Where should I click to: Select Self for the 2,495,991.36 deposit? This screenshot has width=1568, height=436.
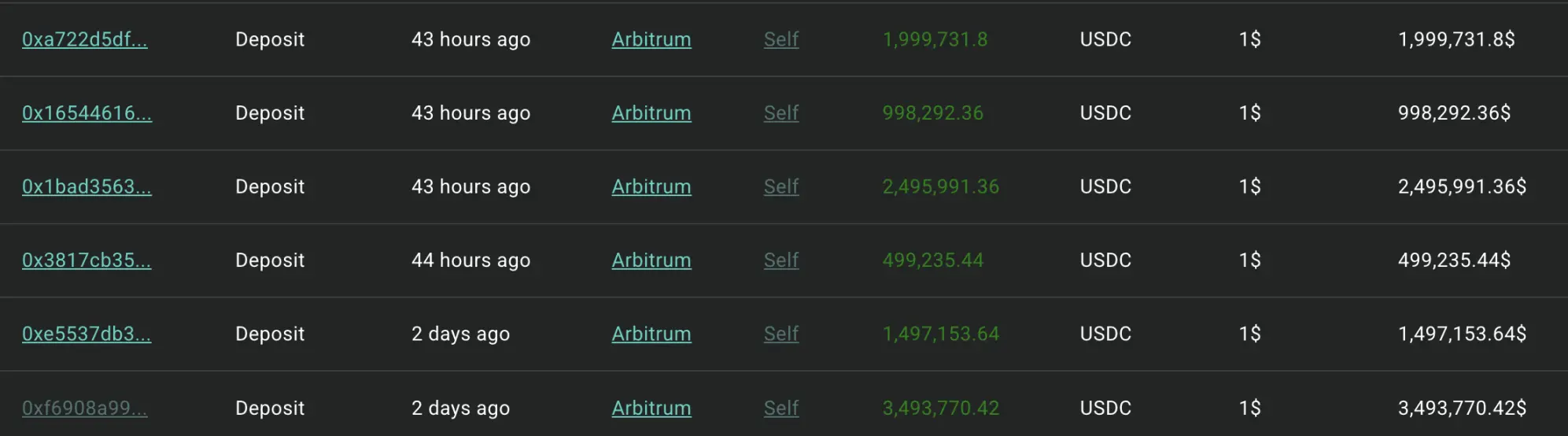pyautogui.click(x=781, y=187)
